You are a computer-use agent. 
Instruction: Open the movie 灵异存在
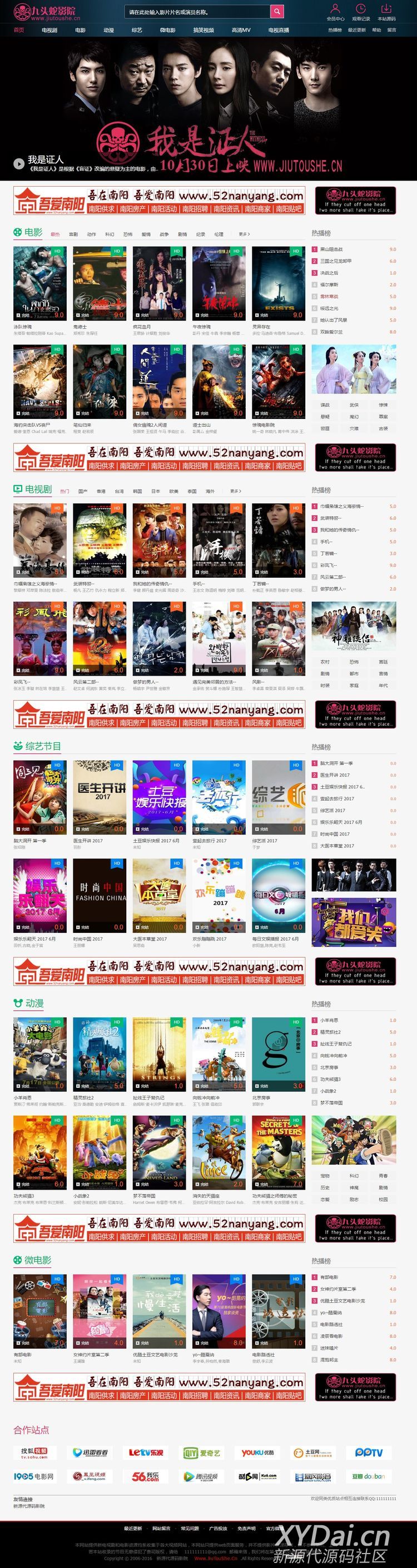click(x=278, y=283)
